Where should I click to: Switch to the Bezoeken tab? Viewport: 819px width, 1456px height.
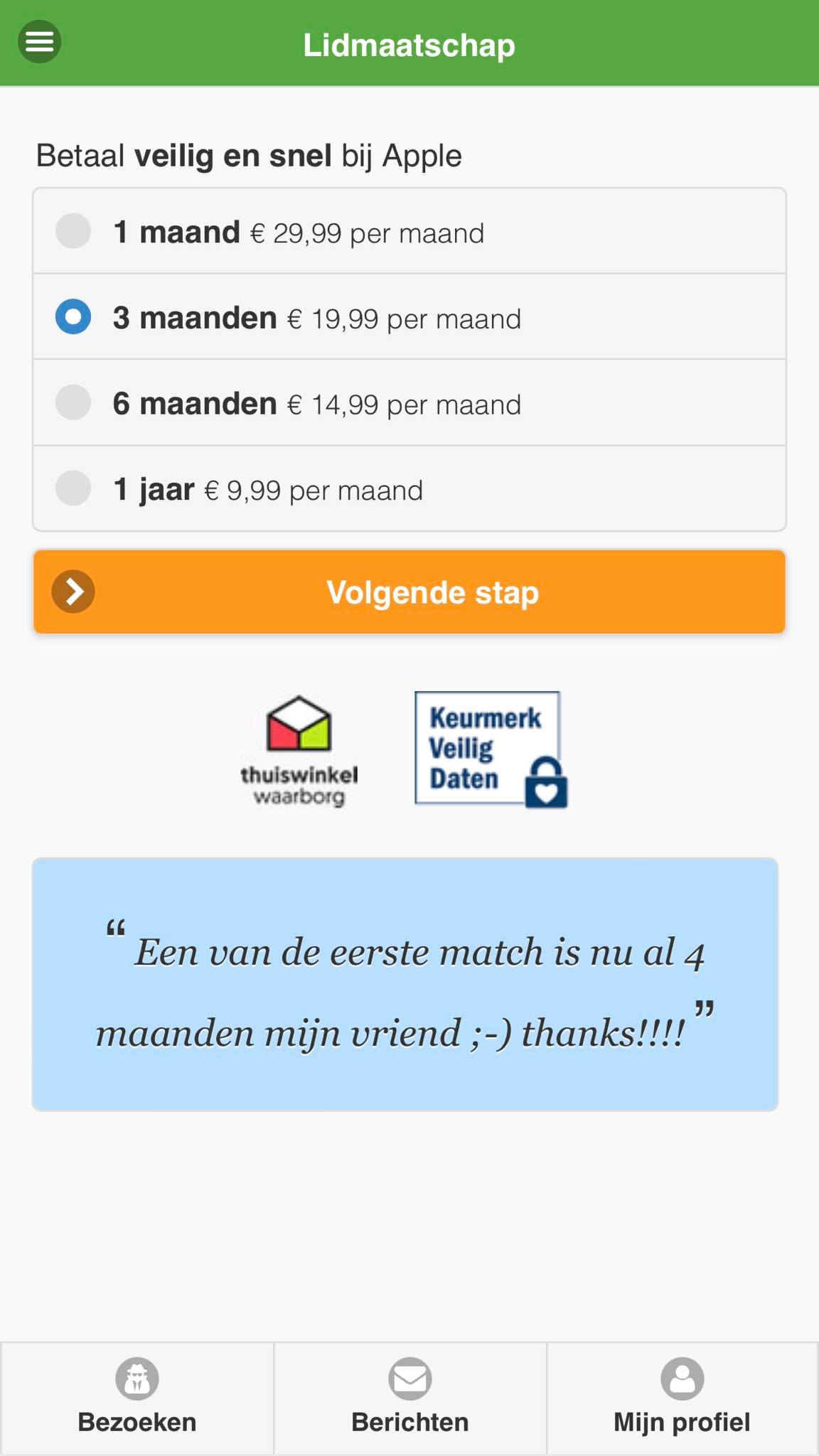[x=136, y=1398]
